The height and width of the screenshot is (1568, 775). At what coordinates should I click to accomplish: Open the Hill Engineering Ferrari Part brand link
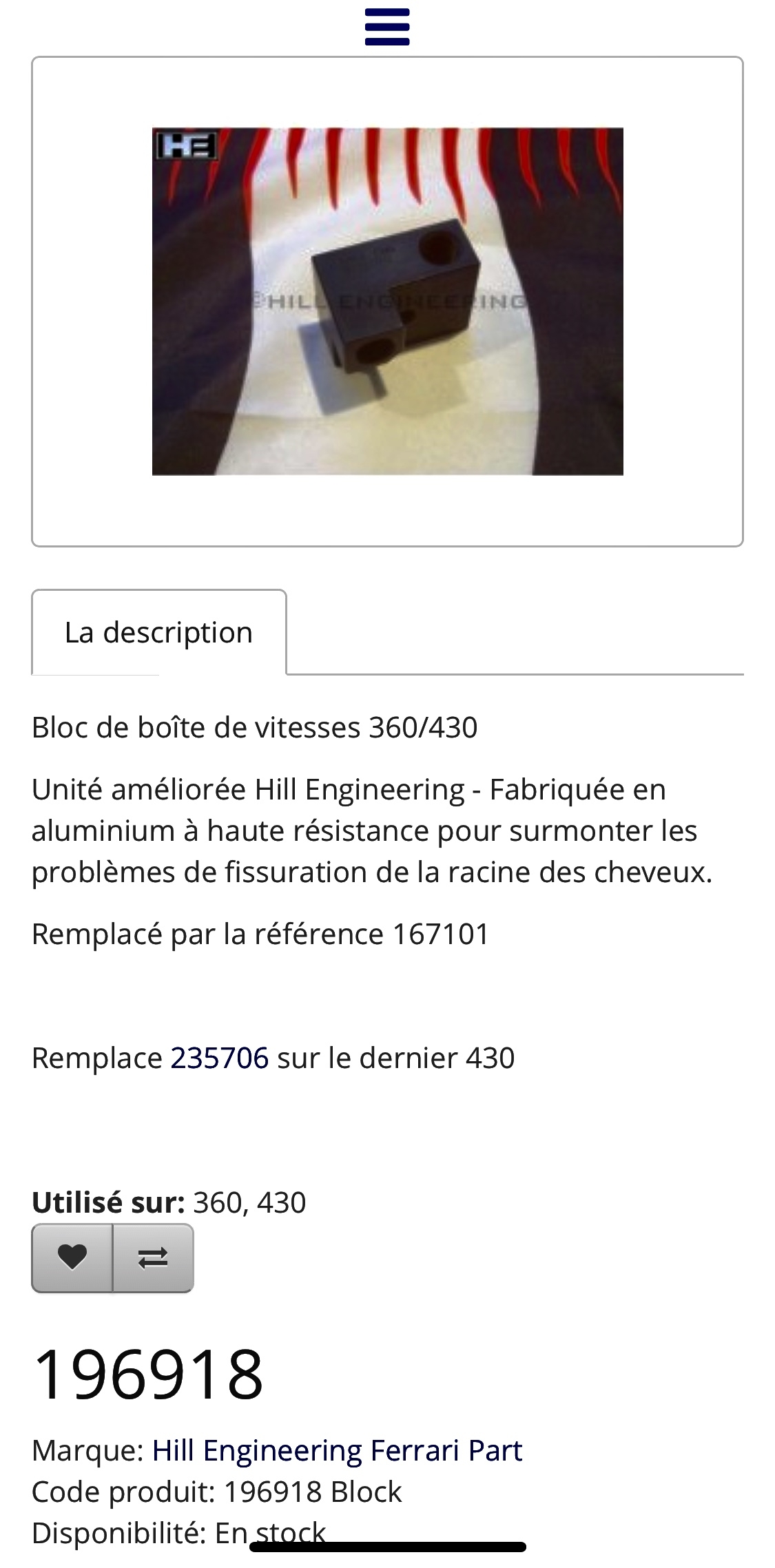tap(337, 1450)
